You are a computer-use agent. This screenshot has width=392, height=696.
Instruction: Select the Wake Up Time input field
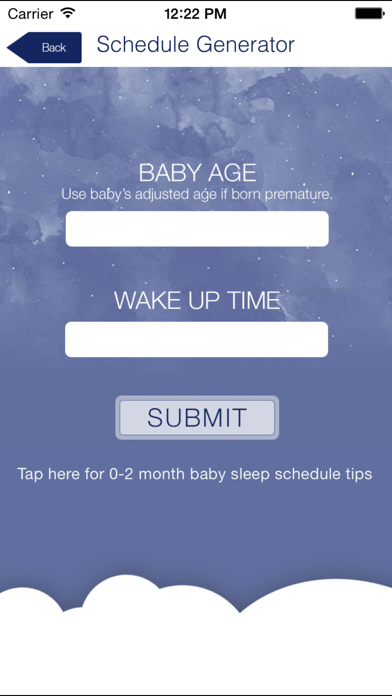197,339
